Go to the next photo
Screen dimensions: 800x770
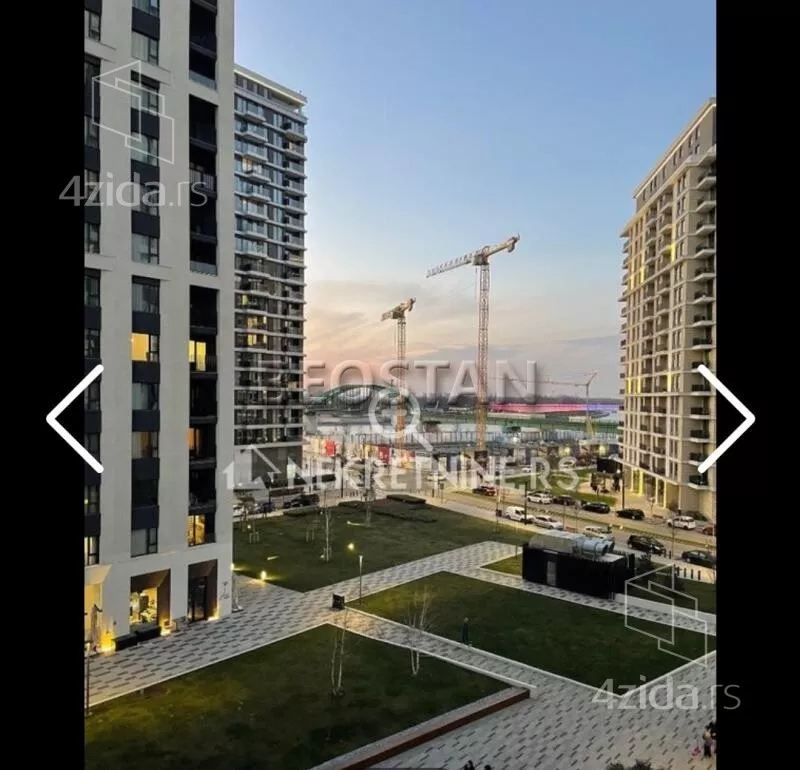[724, 419]
